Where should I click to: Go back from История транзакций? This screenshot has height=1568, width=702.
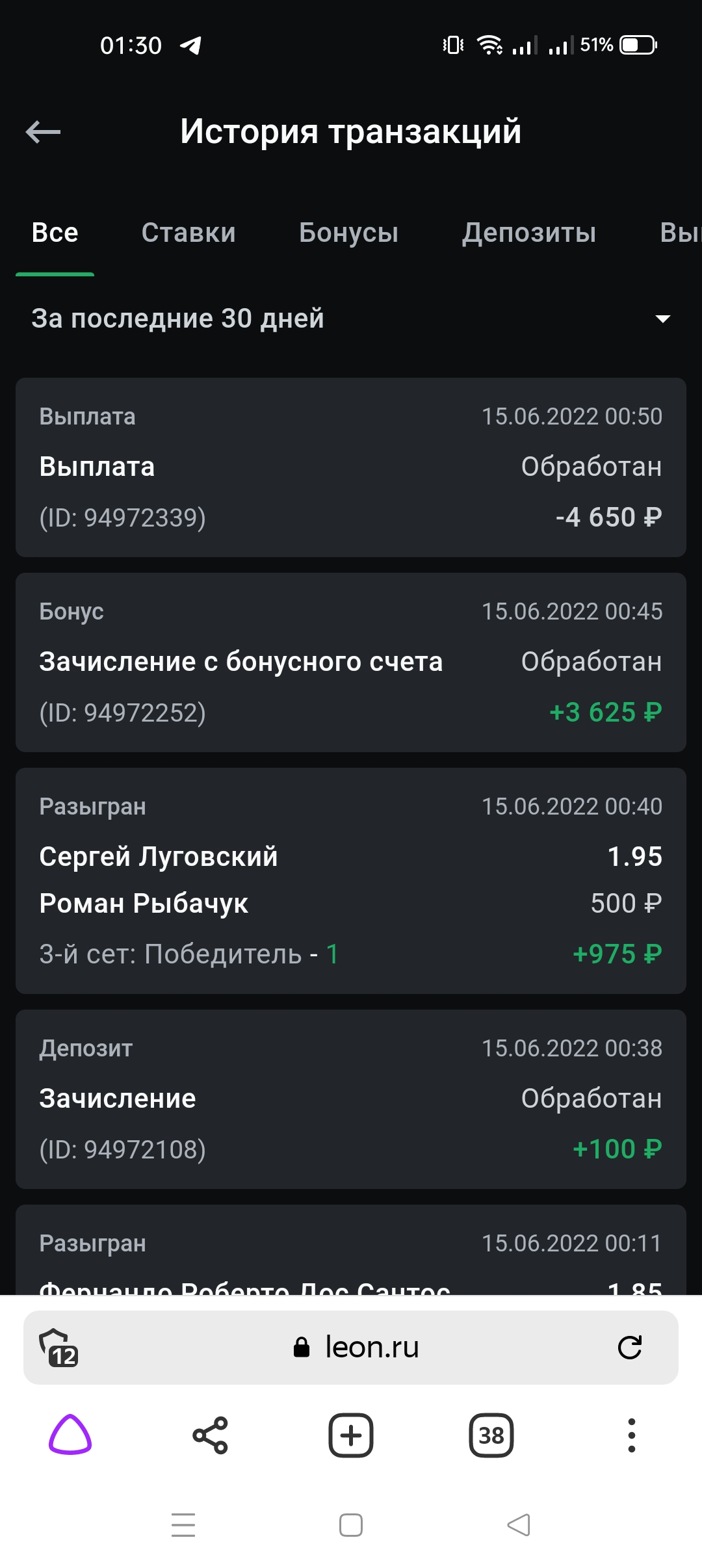pyautogui.click(x=43, y=132)
